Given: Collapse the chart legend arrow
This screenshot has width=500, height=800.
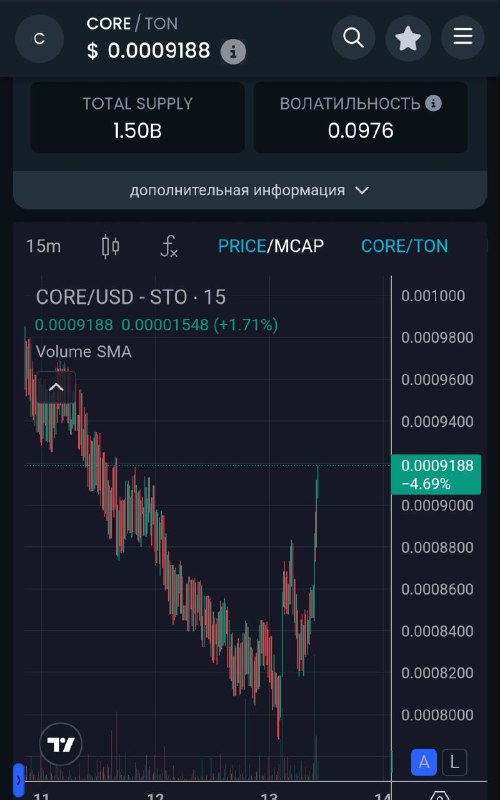Looking at the screenshot, I should [56, 387].
